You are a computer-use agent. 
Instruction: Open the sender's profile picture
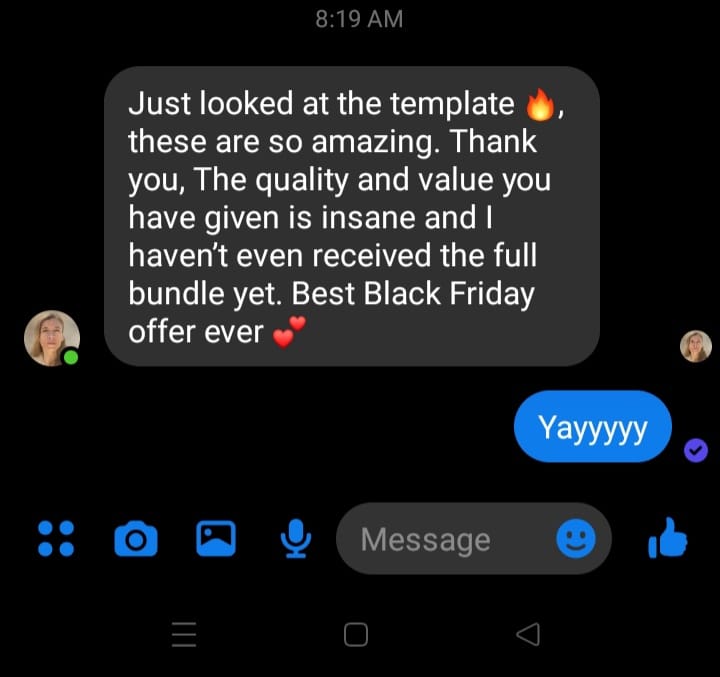tap(52, 337)
